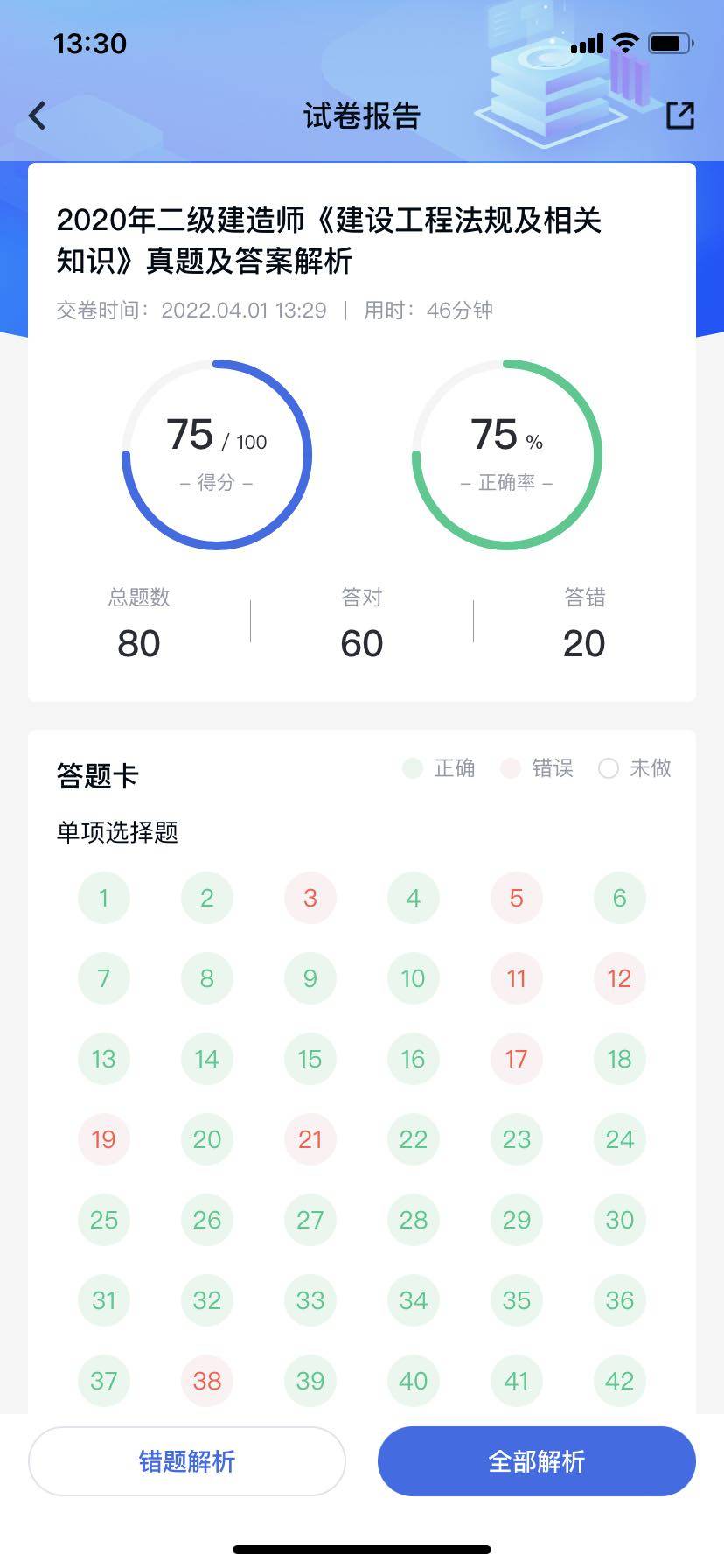Open question 3 on the answer card
The height and width of the screenshot is (1568, 724).
tap(310, 898)
